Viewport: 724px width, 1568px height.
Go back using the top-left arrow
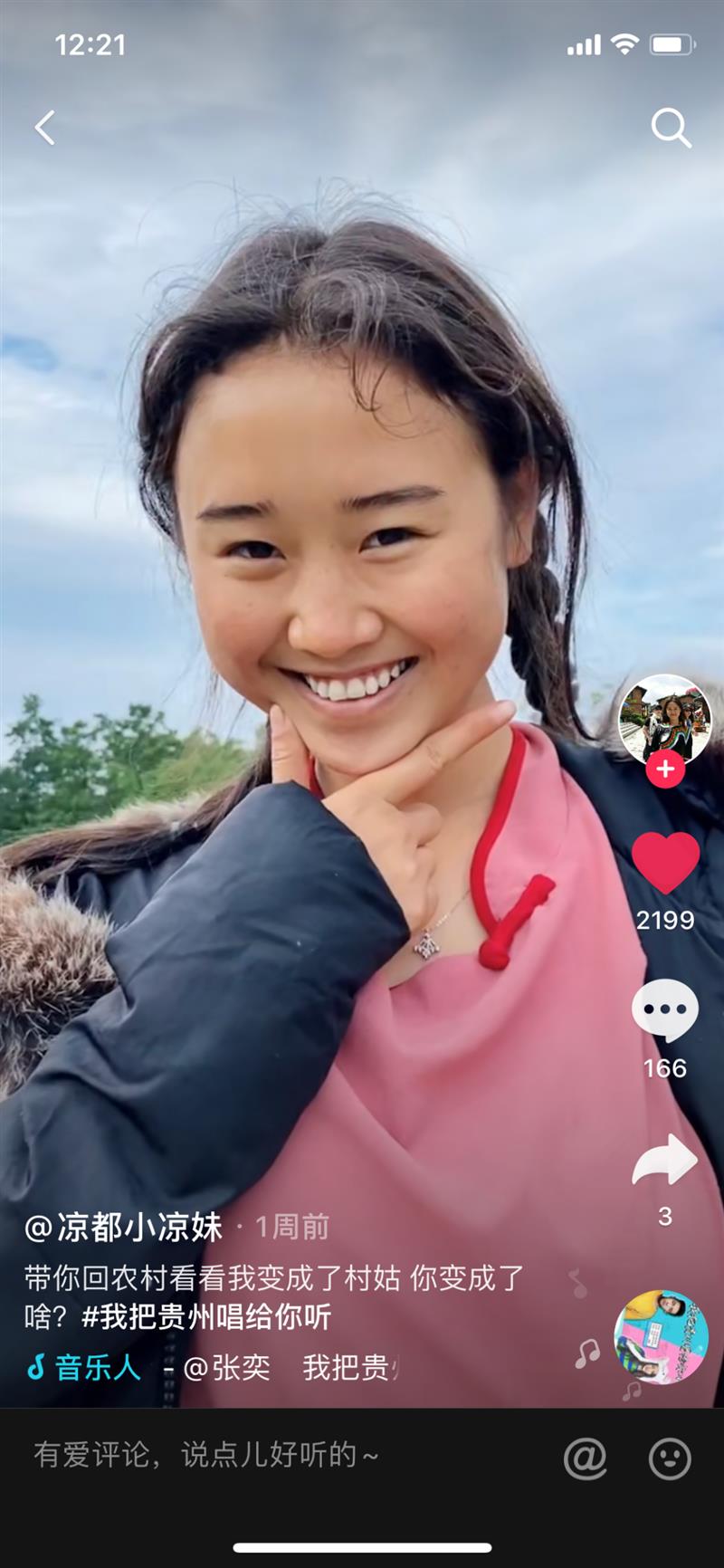click(x=45, y=128)
